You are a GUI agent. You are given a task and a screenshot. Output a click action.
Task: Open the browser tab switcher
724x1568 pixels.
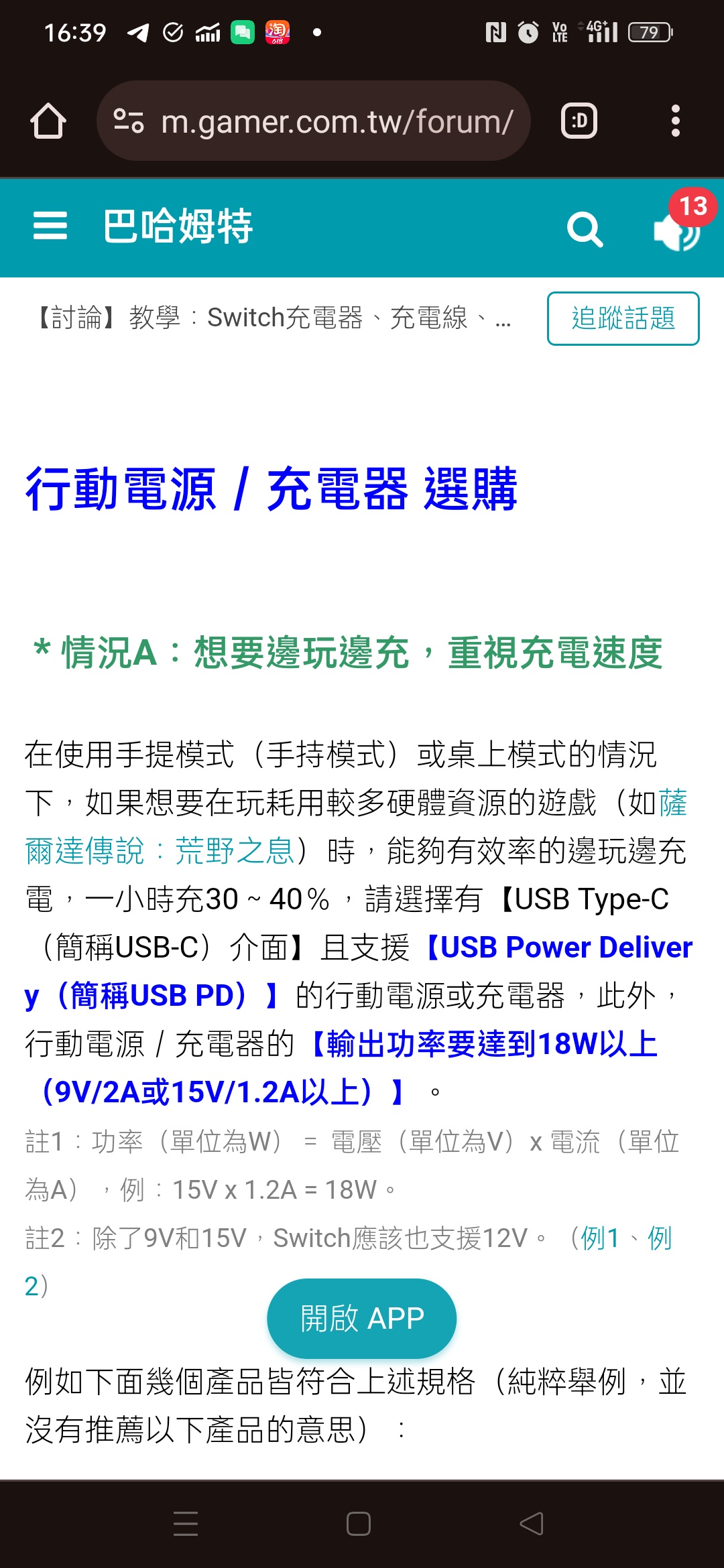(579, 121)
